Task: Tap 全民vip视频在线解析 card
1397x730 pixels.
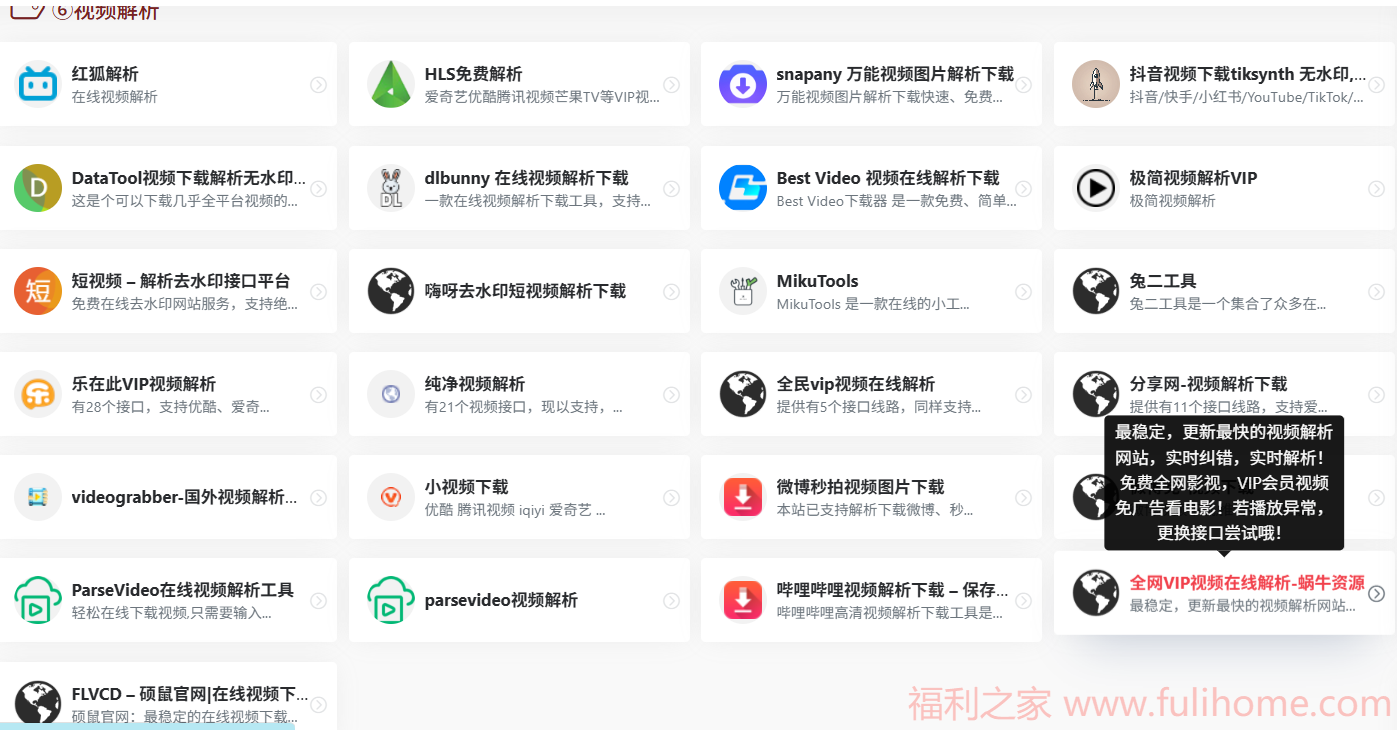Action: tap(855, 384)
